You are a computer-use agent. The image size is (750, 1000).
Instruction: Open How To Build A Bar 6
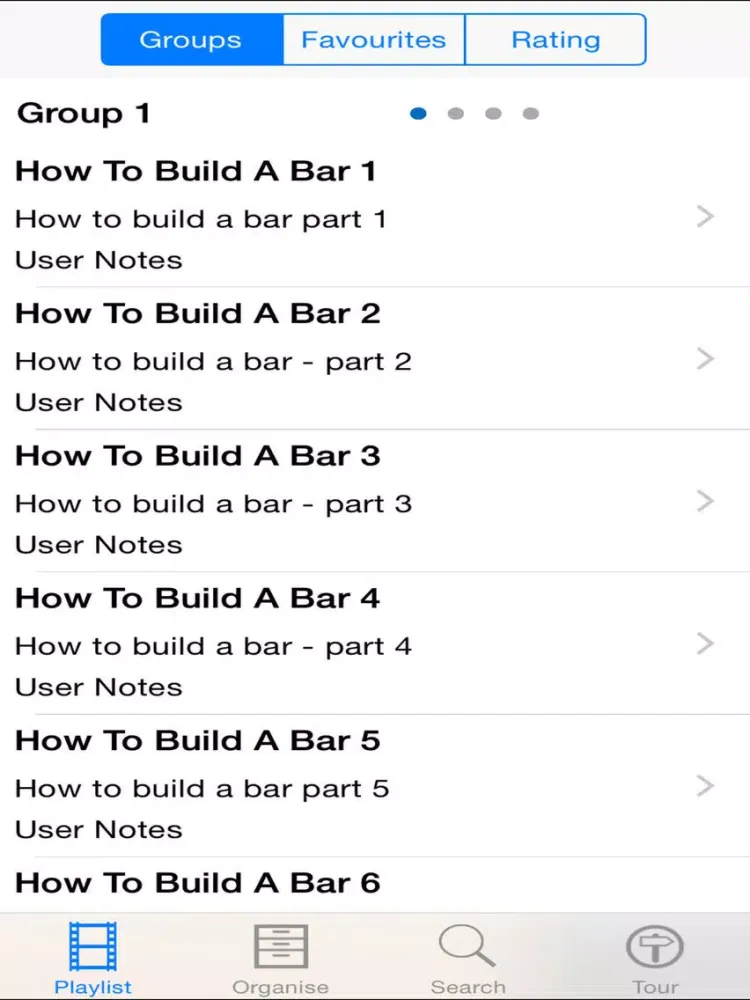(375, 884)
